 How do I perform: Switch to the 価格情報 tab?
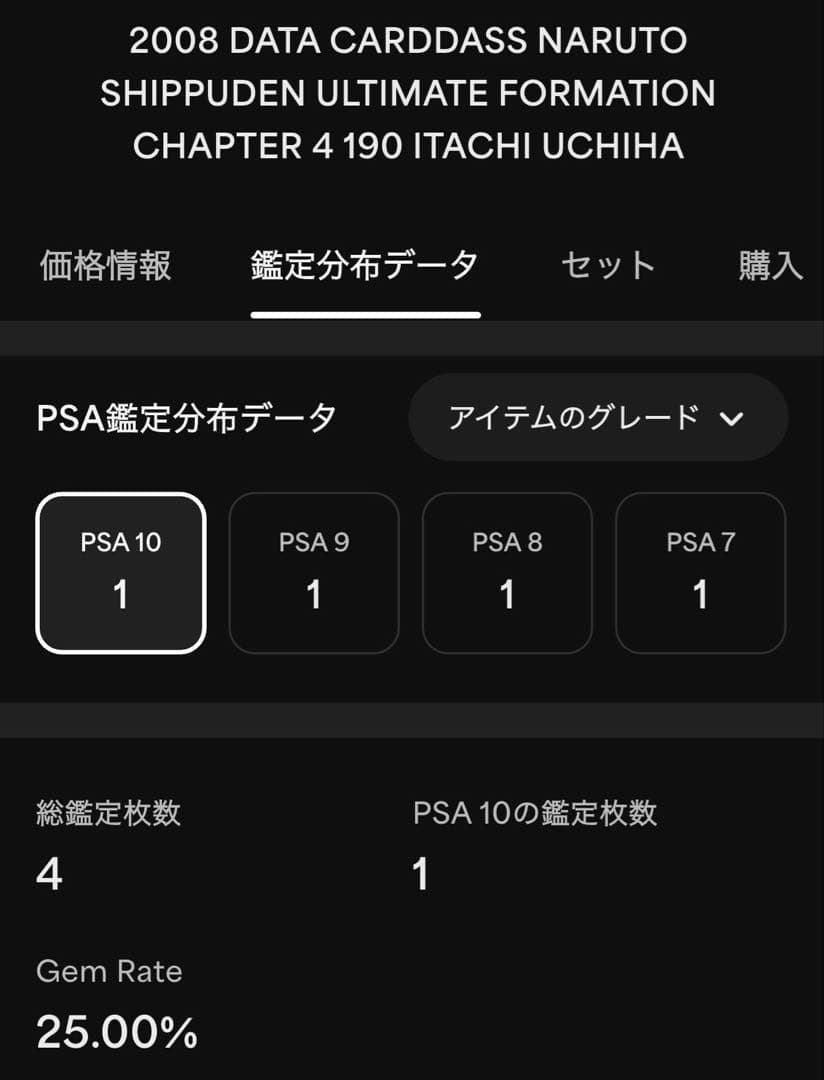tap(104, 262)
